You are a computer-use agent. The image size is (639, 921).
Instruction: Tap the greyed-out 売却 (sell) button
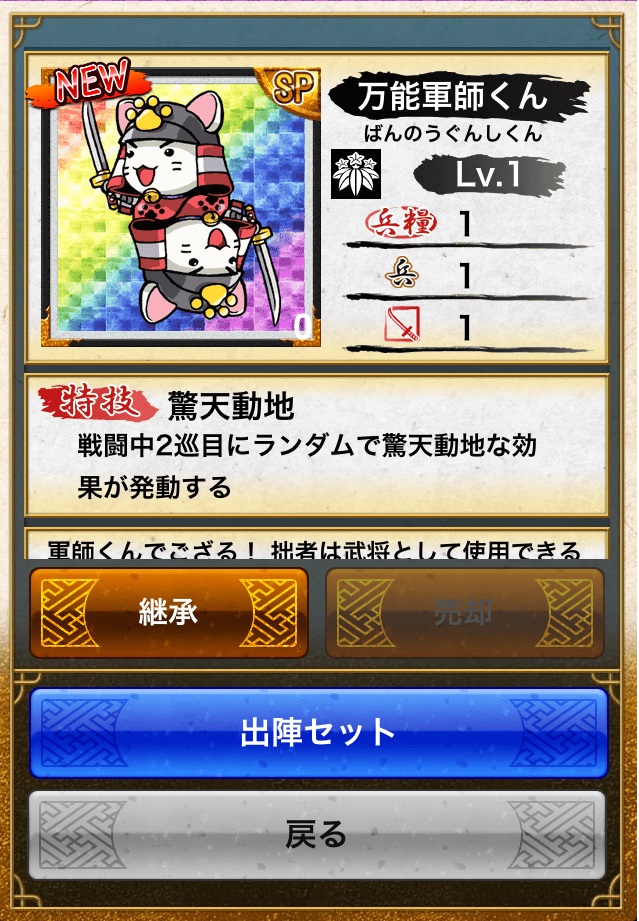[465, 613]
